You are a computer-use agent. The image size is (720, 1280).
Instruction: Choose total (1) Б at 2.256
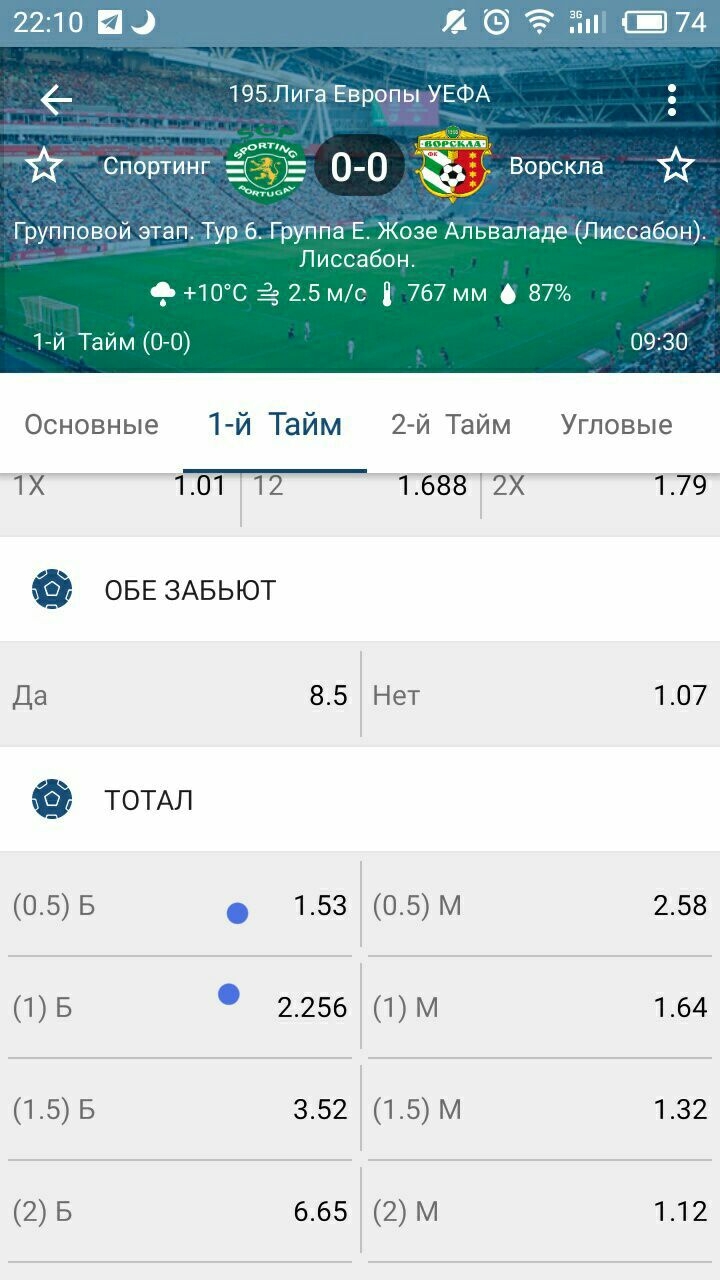pyautogui.click(x=180, y=1008)
